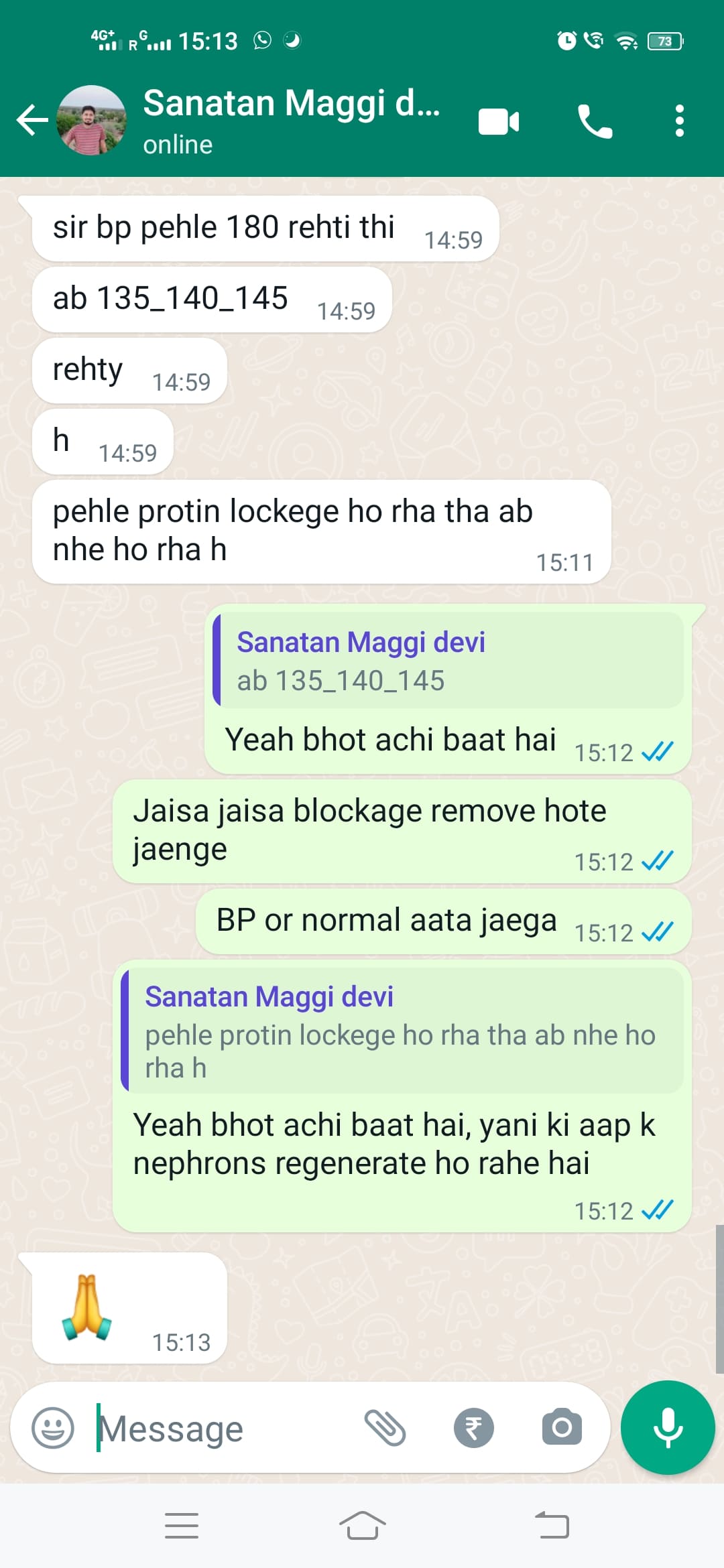Open the recent apps view
The height and width of the screenshot is (1568, 724).
[x=182, y=1526]
